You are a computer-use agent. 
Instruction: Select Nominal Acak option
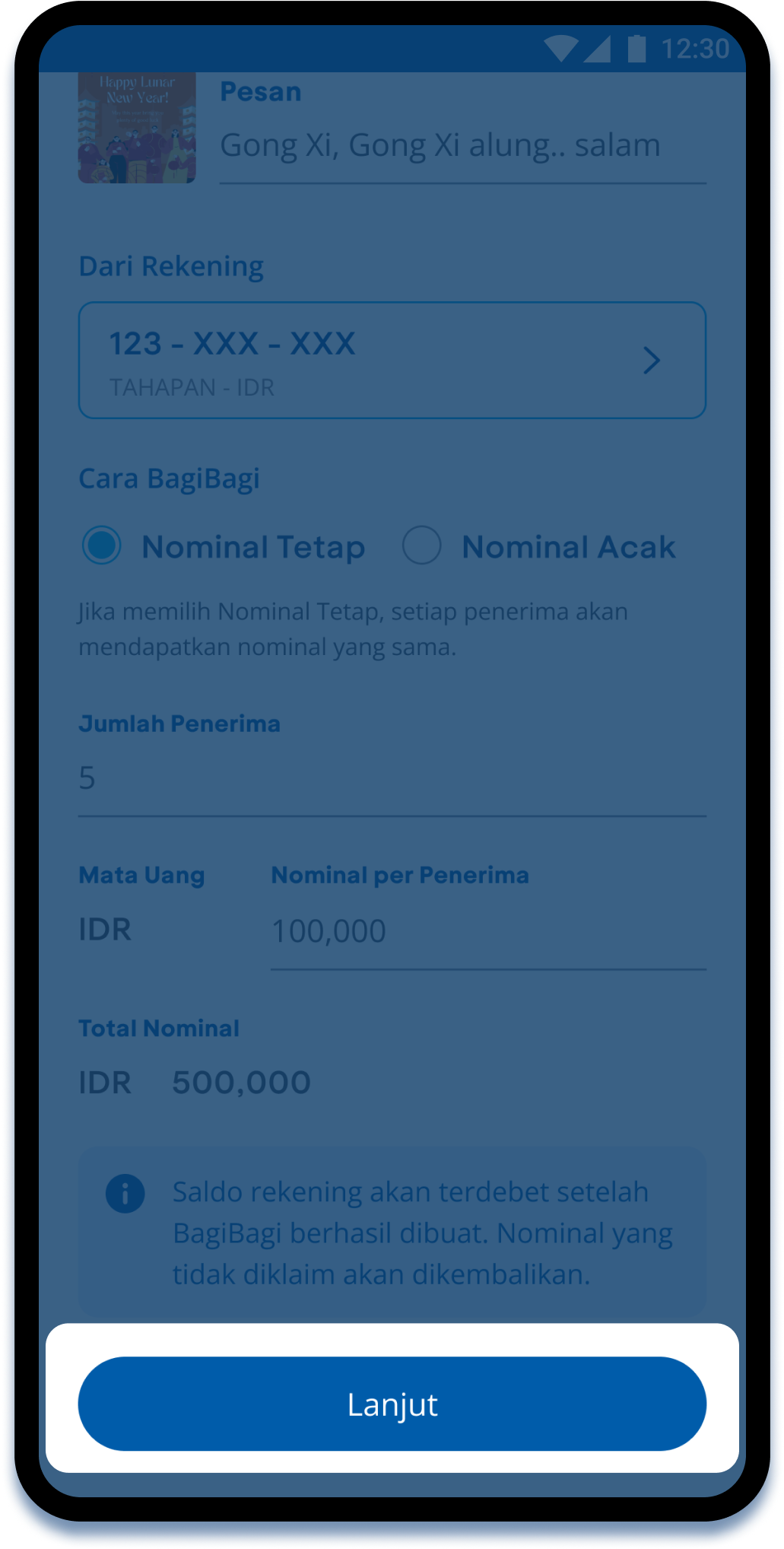point(422,545)
